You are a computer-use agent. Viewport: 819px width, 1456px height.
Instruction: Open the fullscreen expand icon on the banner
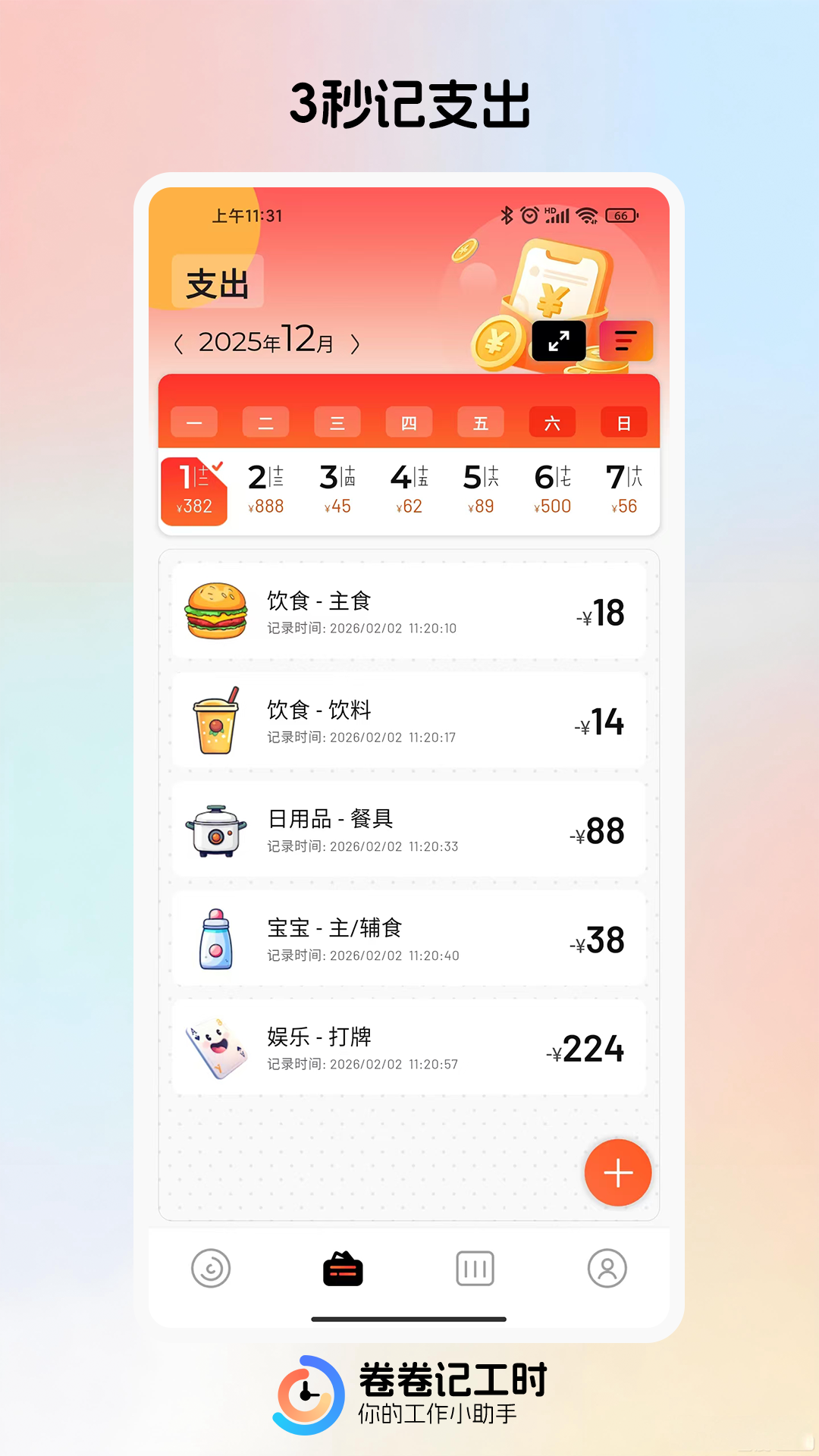pos(559,342)
